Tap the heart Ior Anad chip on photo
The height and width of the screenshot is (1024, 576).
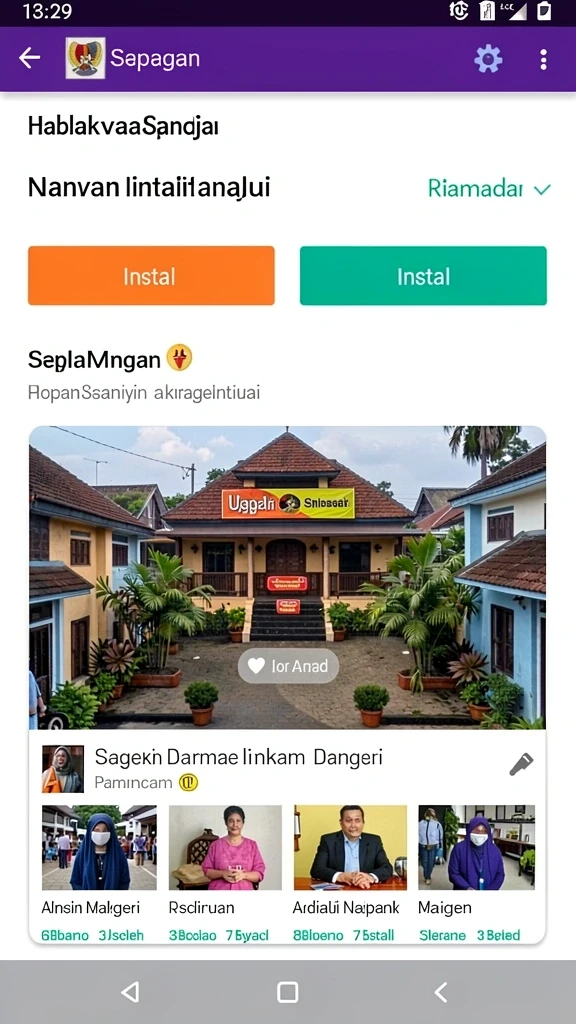288,665
